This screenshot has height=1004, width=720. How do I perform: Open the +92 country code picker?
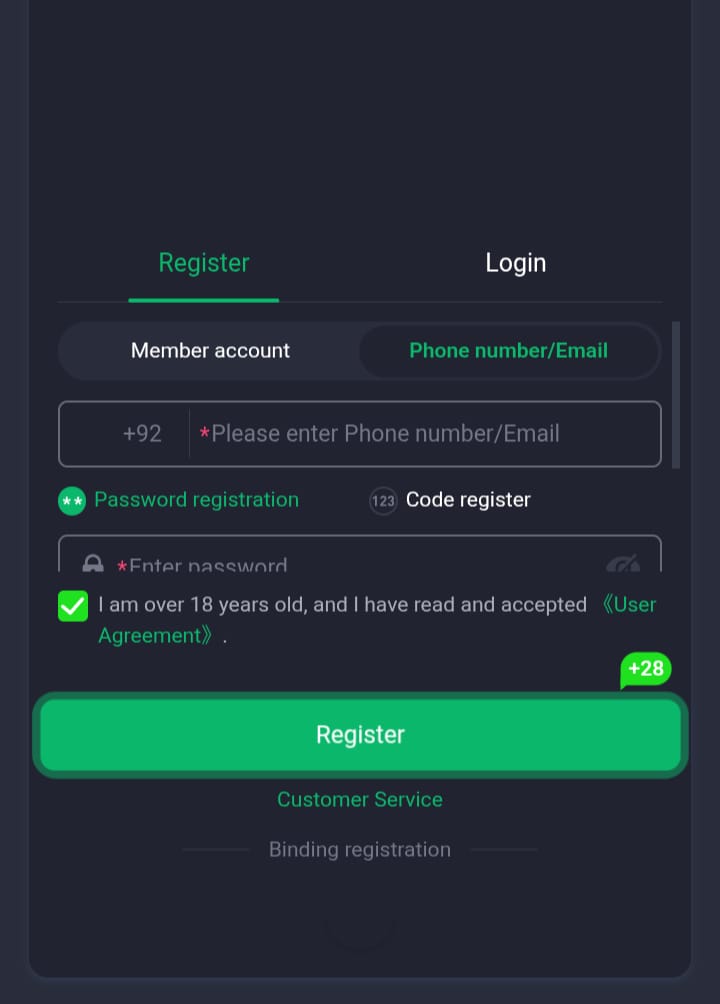[142, 434]
